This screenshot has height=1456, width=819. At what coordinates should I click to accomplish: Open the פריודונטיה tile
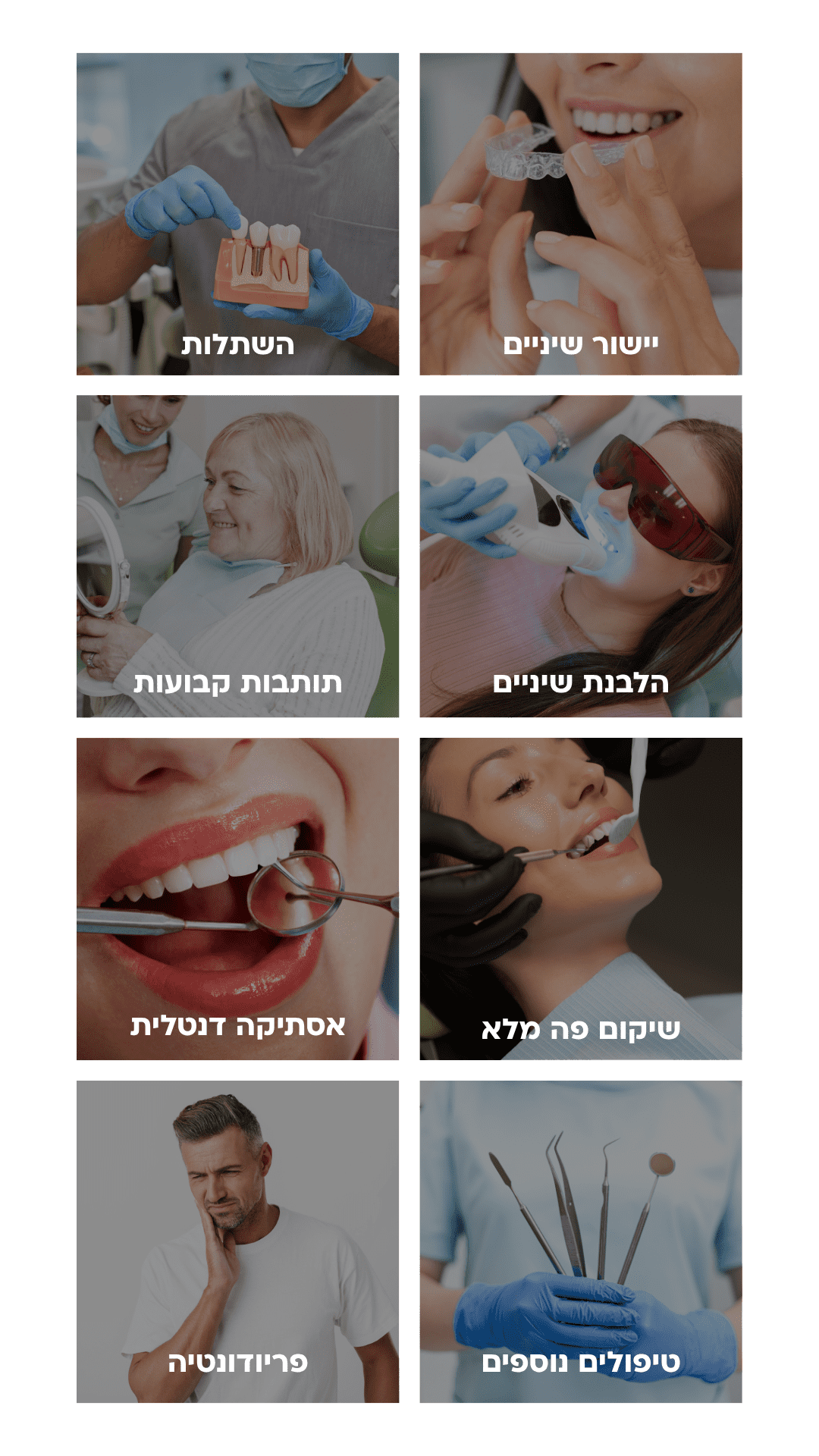point(237,1242)
